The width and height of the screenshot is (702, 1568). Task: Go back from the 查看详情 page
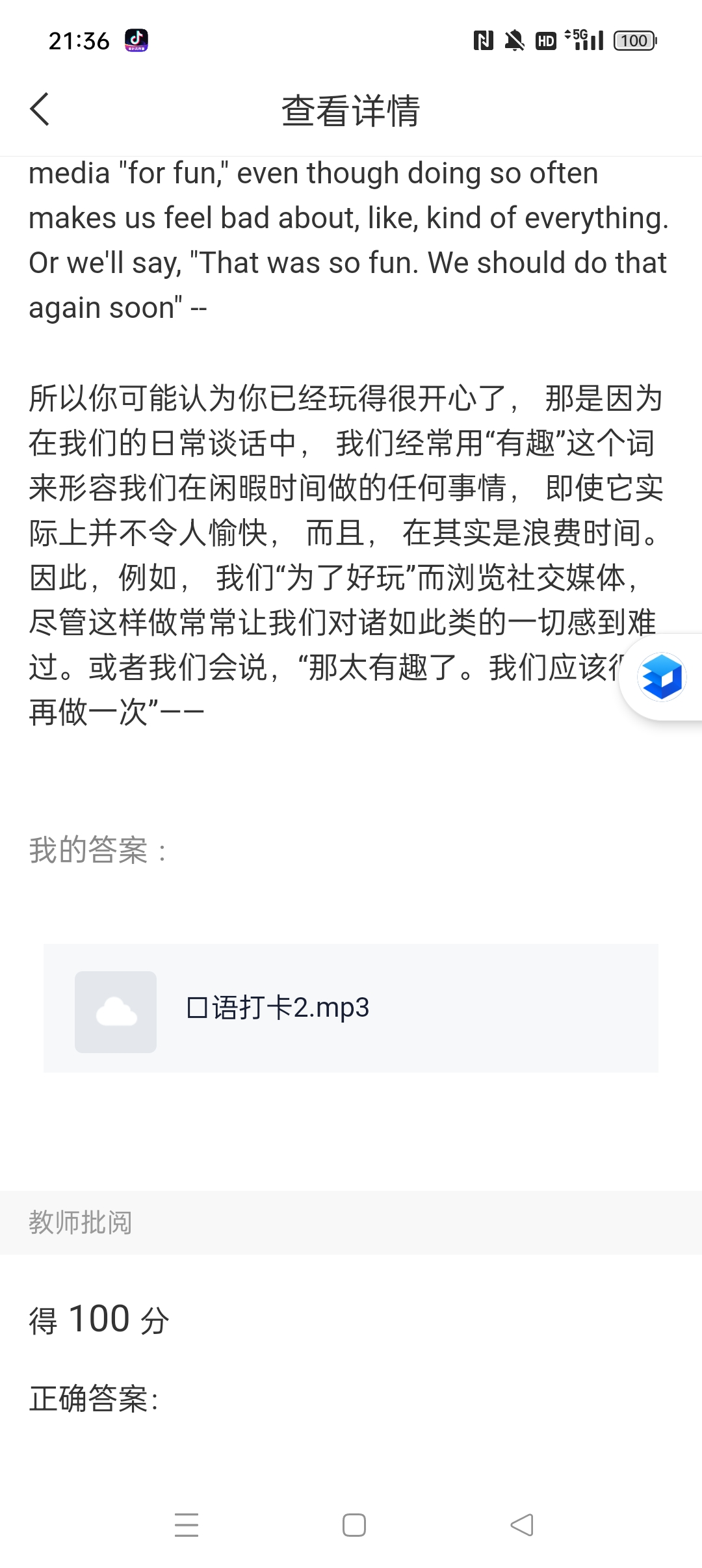tap(40, 109)
